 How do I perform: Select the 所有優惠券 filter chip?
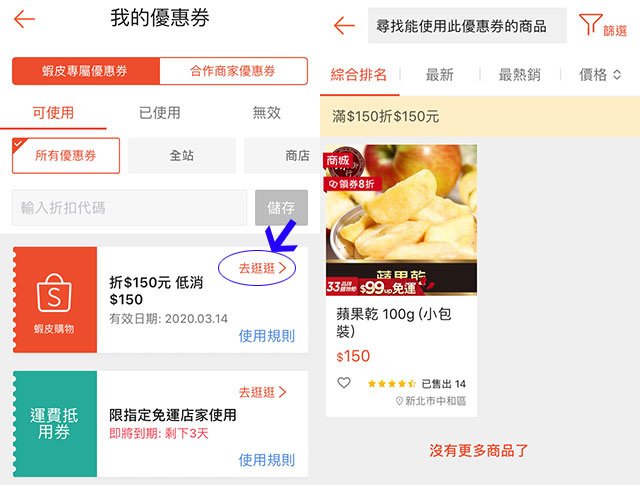point(66,156)
